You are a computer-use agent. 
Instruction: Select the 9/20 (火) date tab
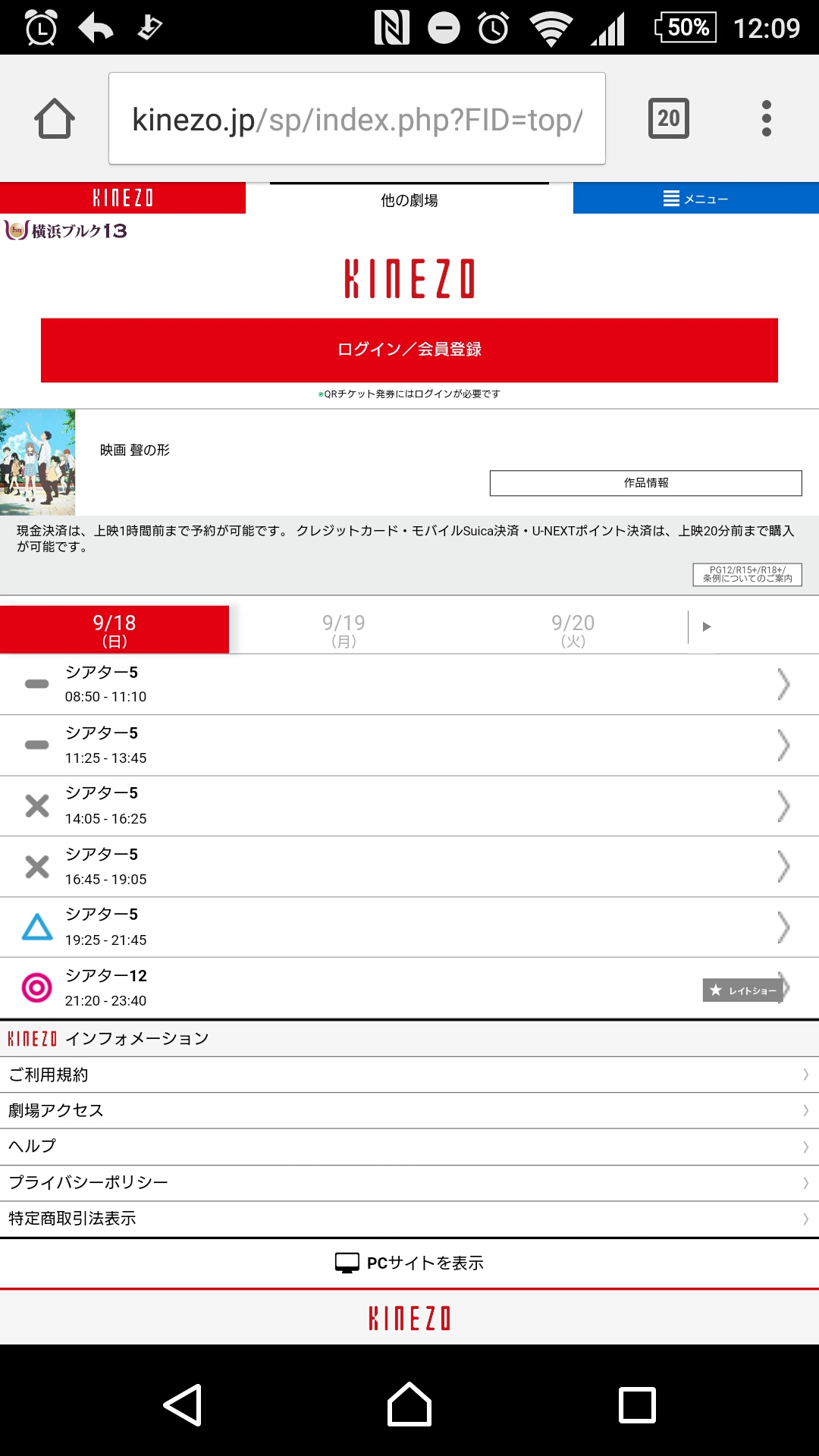click(x=573, y=630)
